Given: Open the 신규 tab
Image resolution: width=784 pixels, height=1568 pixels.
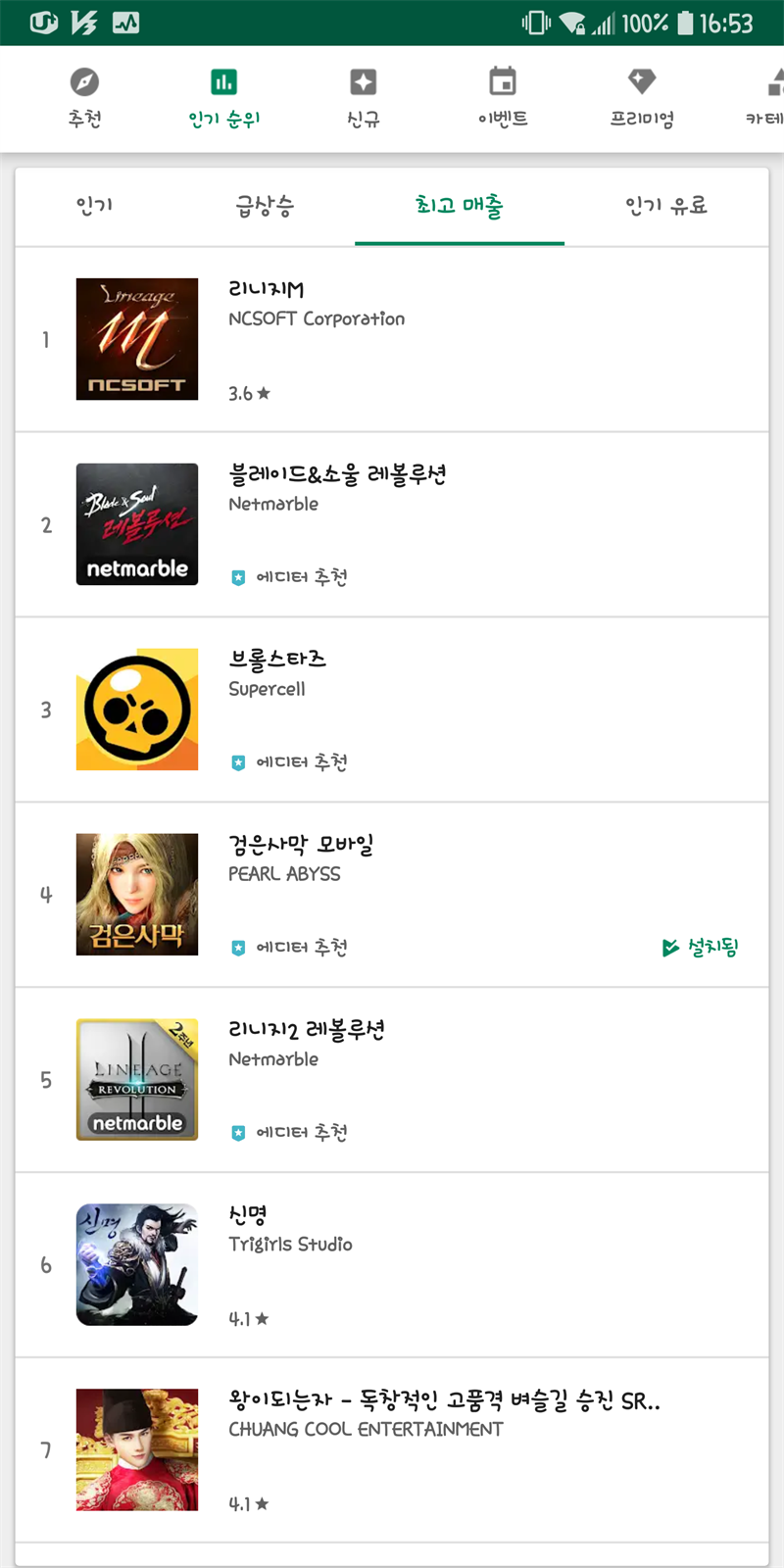Looking at the screenshot, I should [364, 99].
